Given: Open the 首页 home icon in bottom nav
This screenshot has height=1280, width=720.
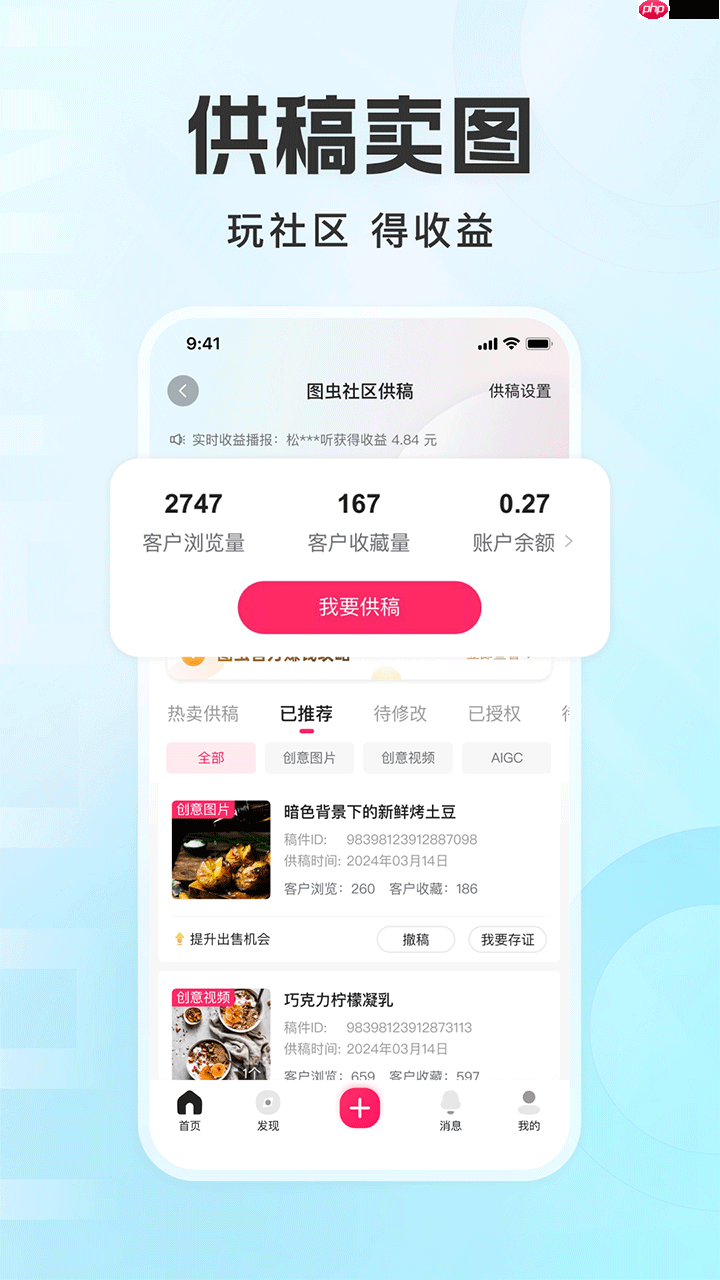Looking at the screenshot, I should 189,1108.
